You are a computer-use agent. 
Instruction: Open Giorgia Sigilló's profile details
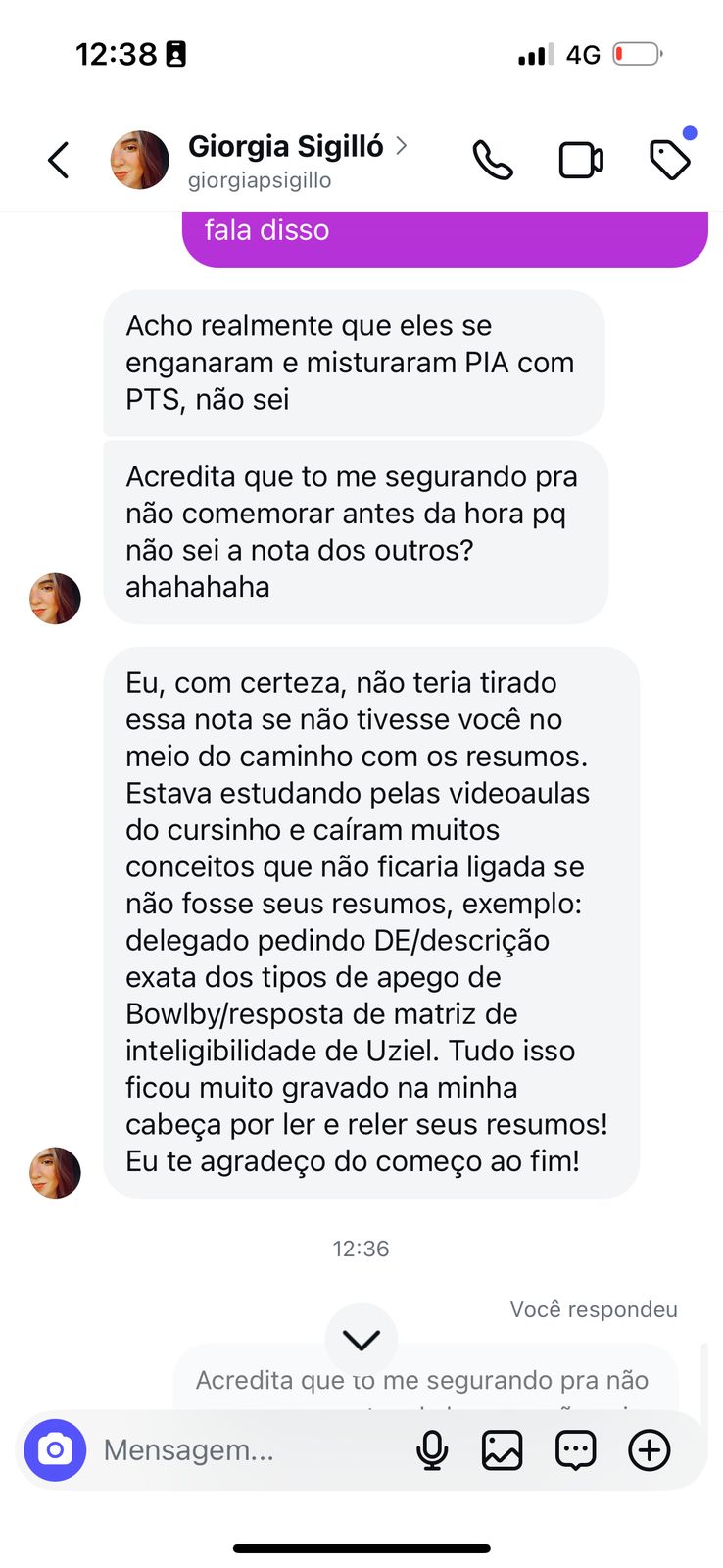[x=286, y=147]
